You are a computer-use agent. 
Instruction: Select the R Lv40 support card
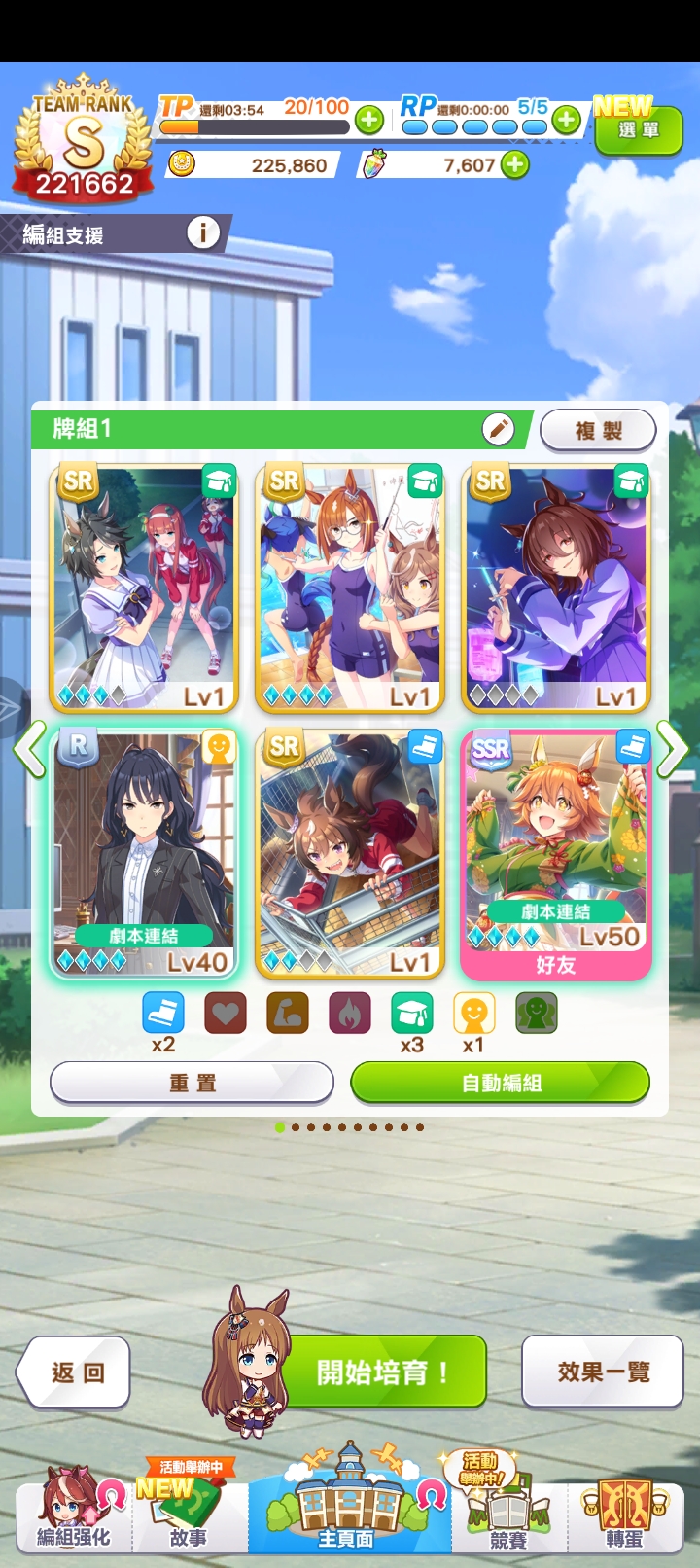(144, 853)
